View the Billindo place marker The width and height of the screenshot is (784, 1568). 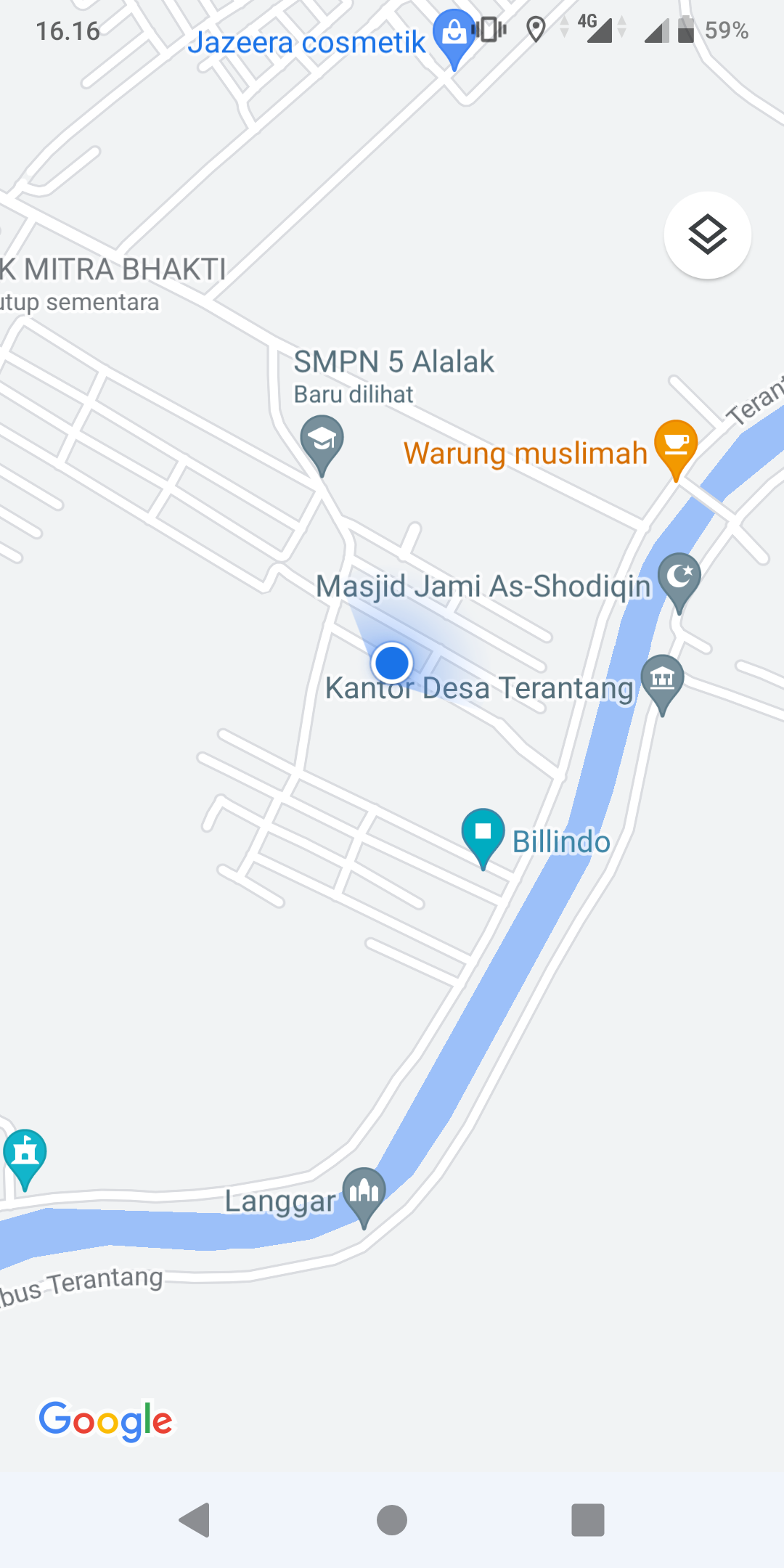483,833
